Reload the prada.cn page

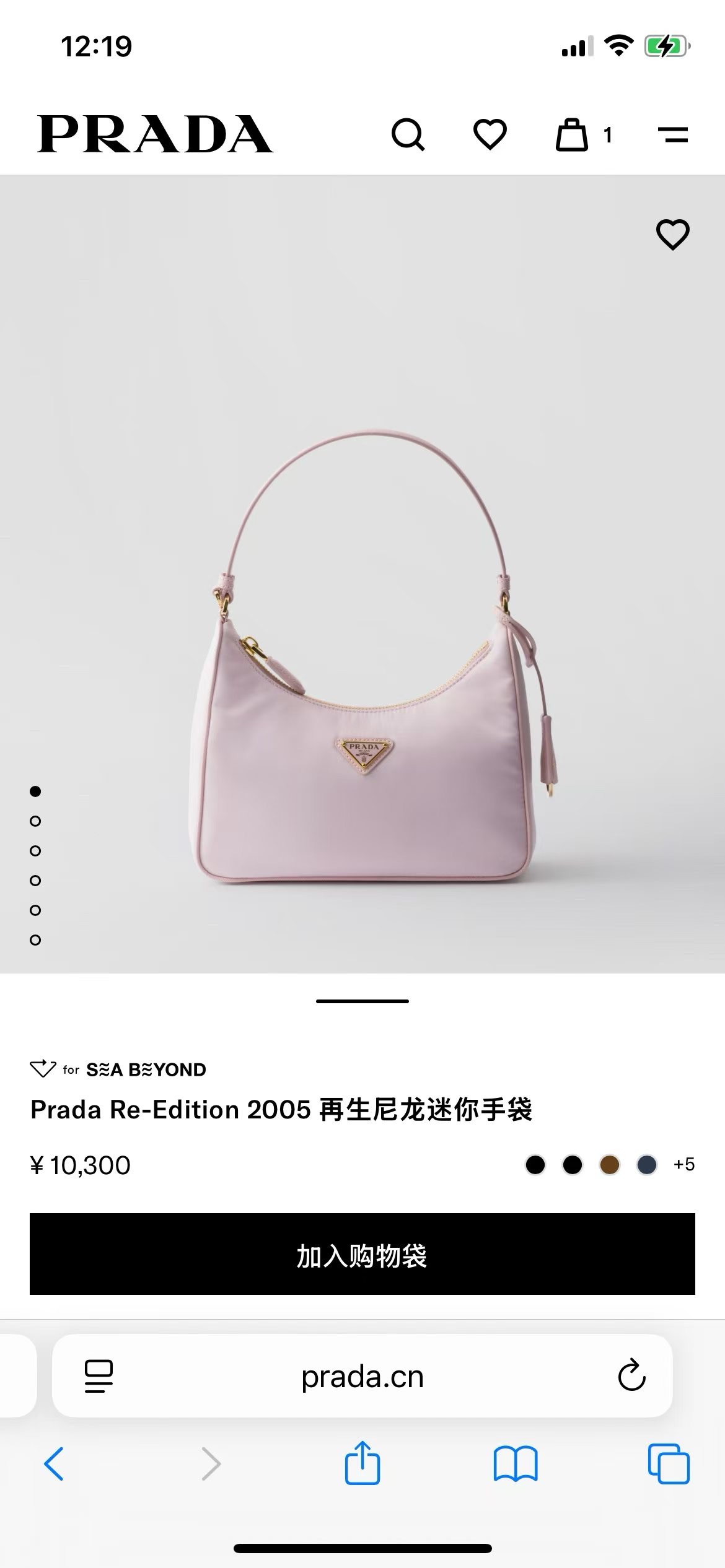coord(631,1376)
